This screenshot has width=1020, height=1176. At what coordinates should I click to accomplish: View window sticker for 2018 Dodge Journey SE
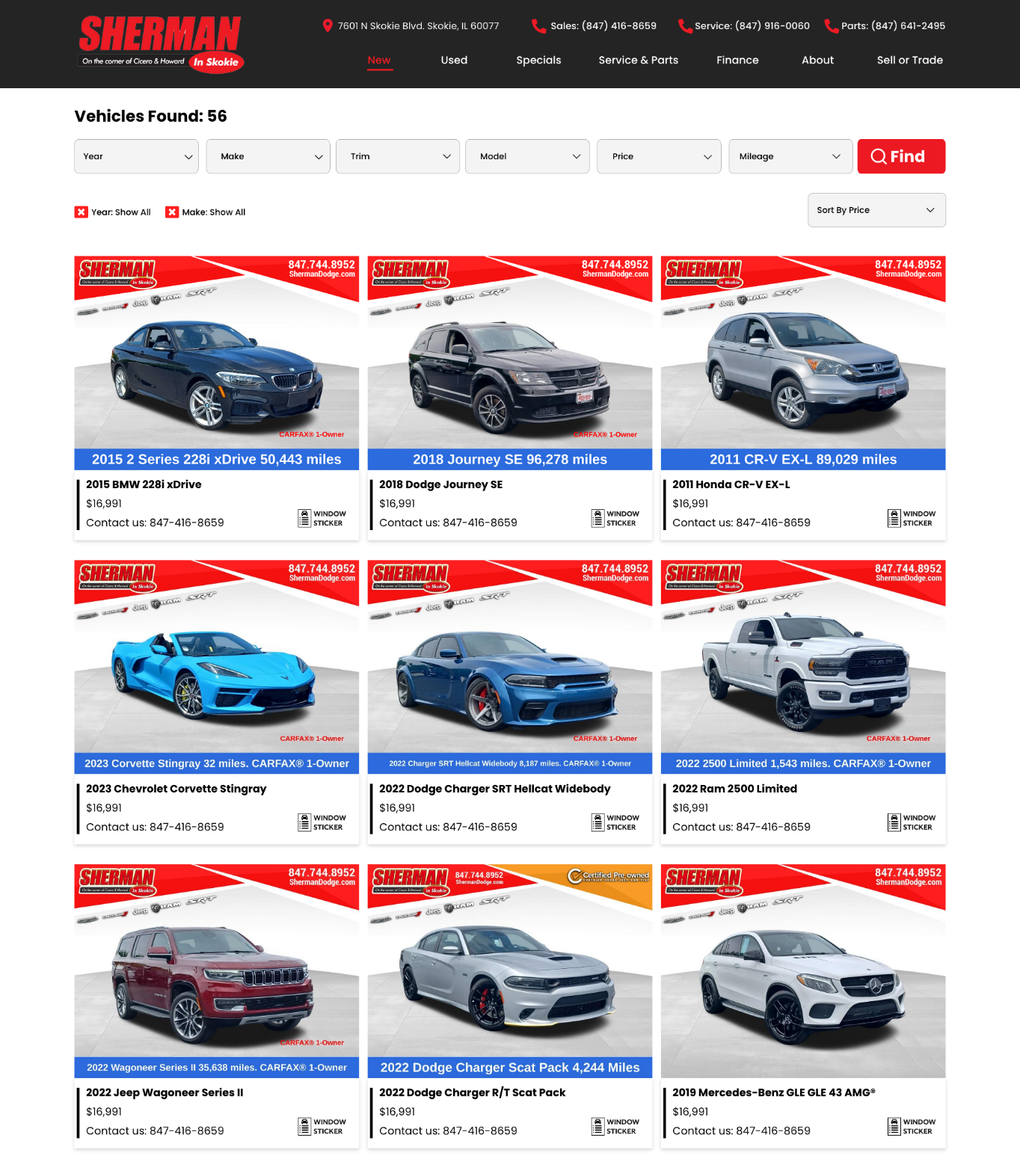coord(615,518)
